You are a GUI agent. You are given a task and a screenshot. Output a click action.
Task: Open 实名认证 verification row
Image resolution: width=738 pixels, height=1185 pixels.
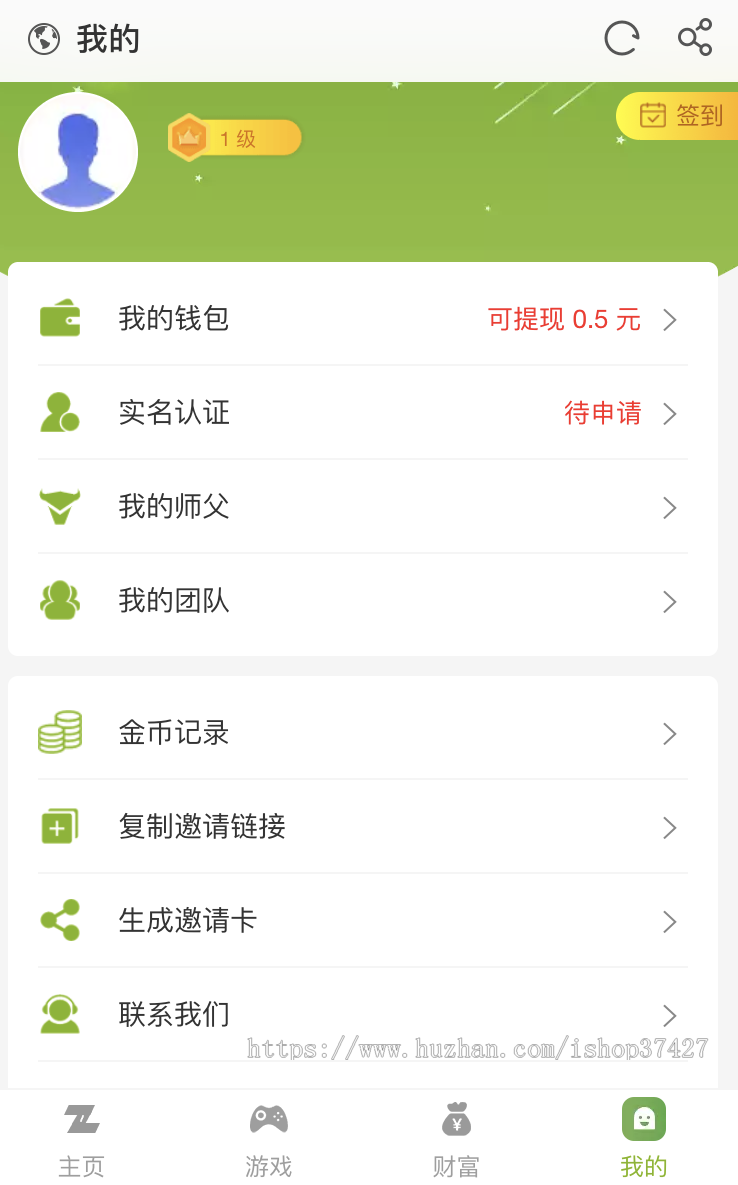tap(362, 413)
